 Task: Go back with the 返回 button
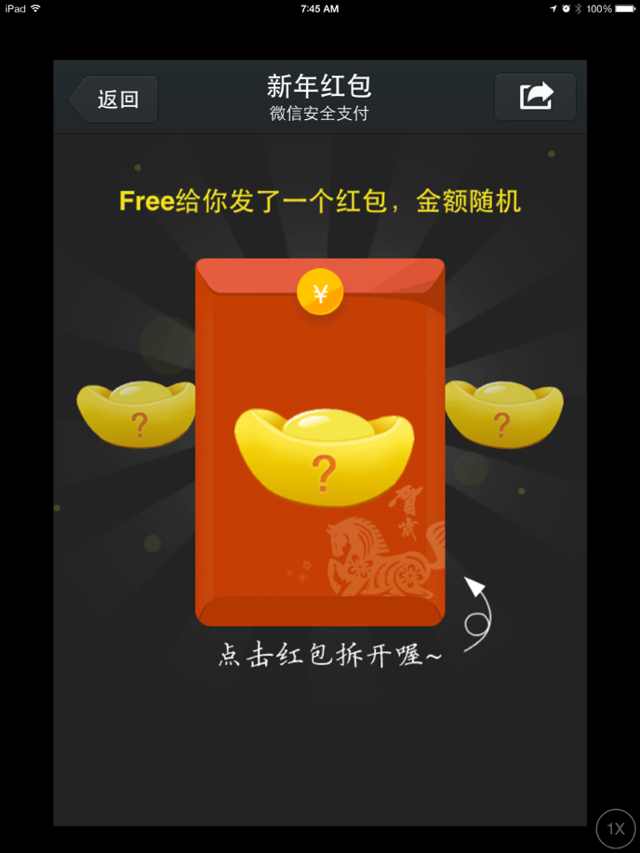114,99
